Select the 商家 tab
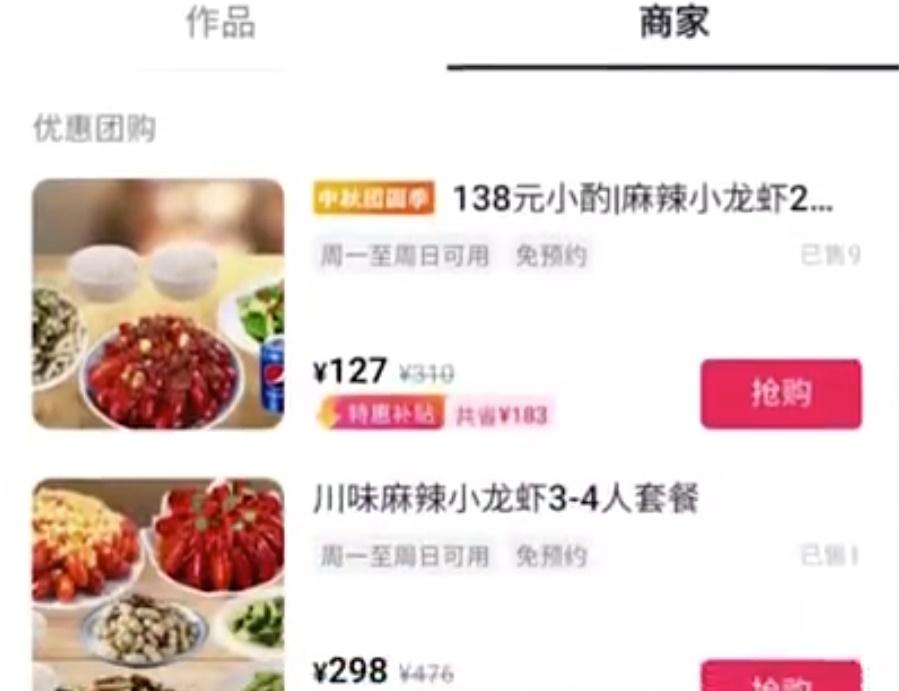 pos(673,24)
